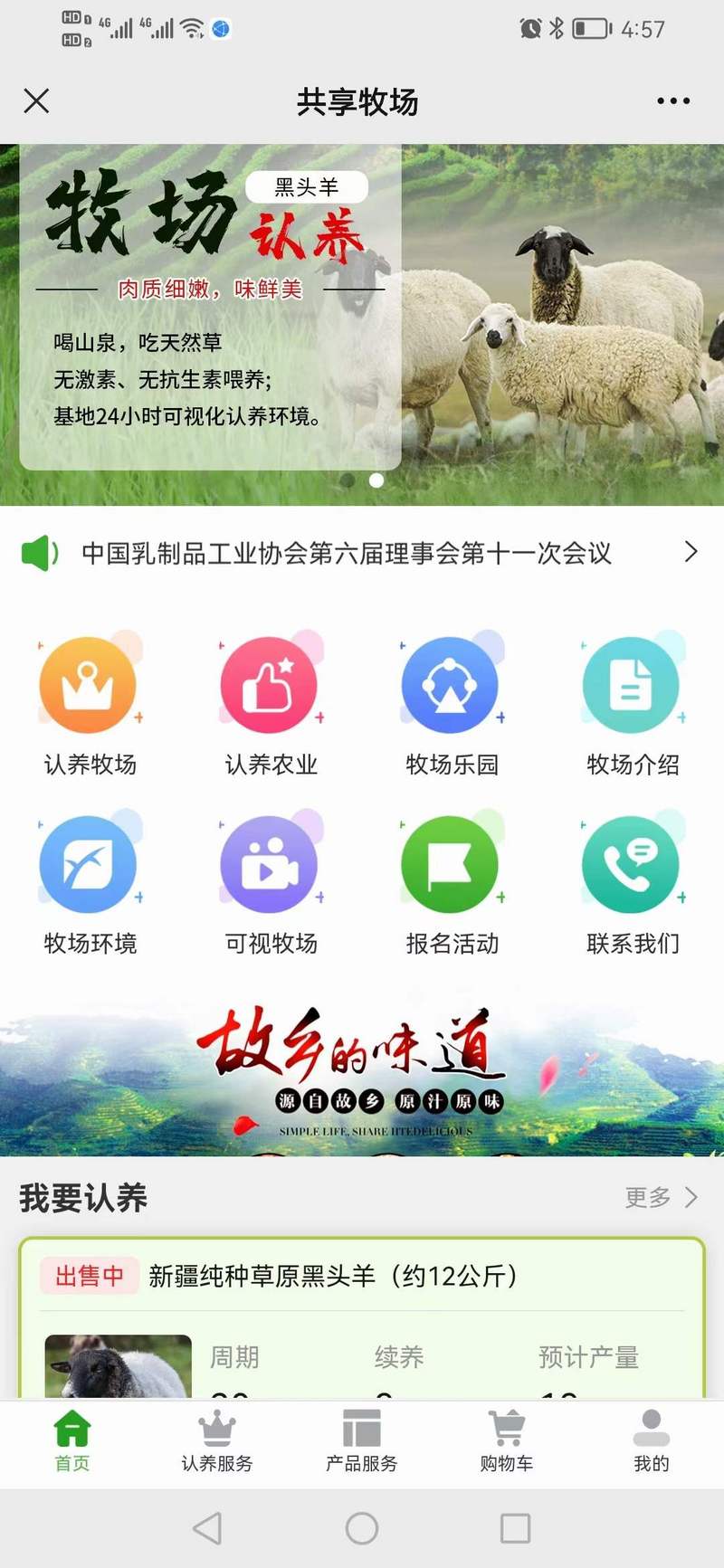Tap the system back button
724x1568 pixels.
(207, 1528)
